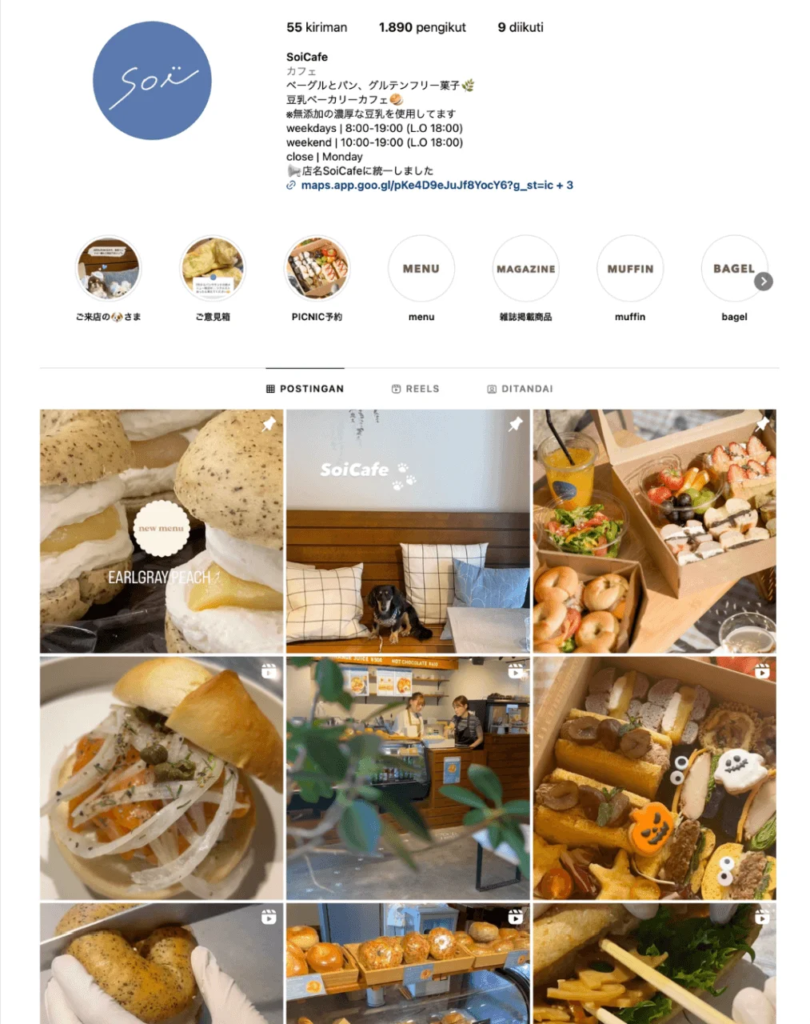This screenshot has height=1024, width=810.
Task: Open the salmon bagel sandwich reel
Action: [161, 777]
